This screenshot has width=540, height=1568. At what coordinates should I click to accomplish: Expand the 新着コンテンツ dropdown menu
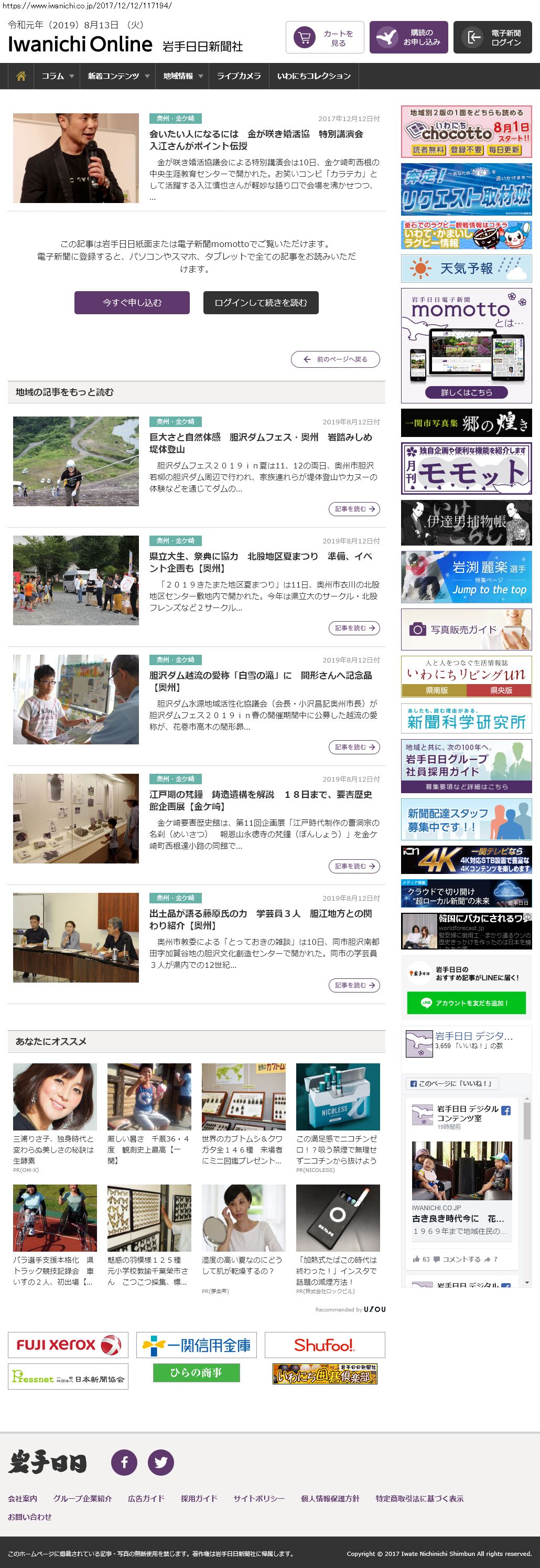point(118,76)
